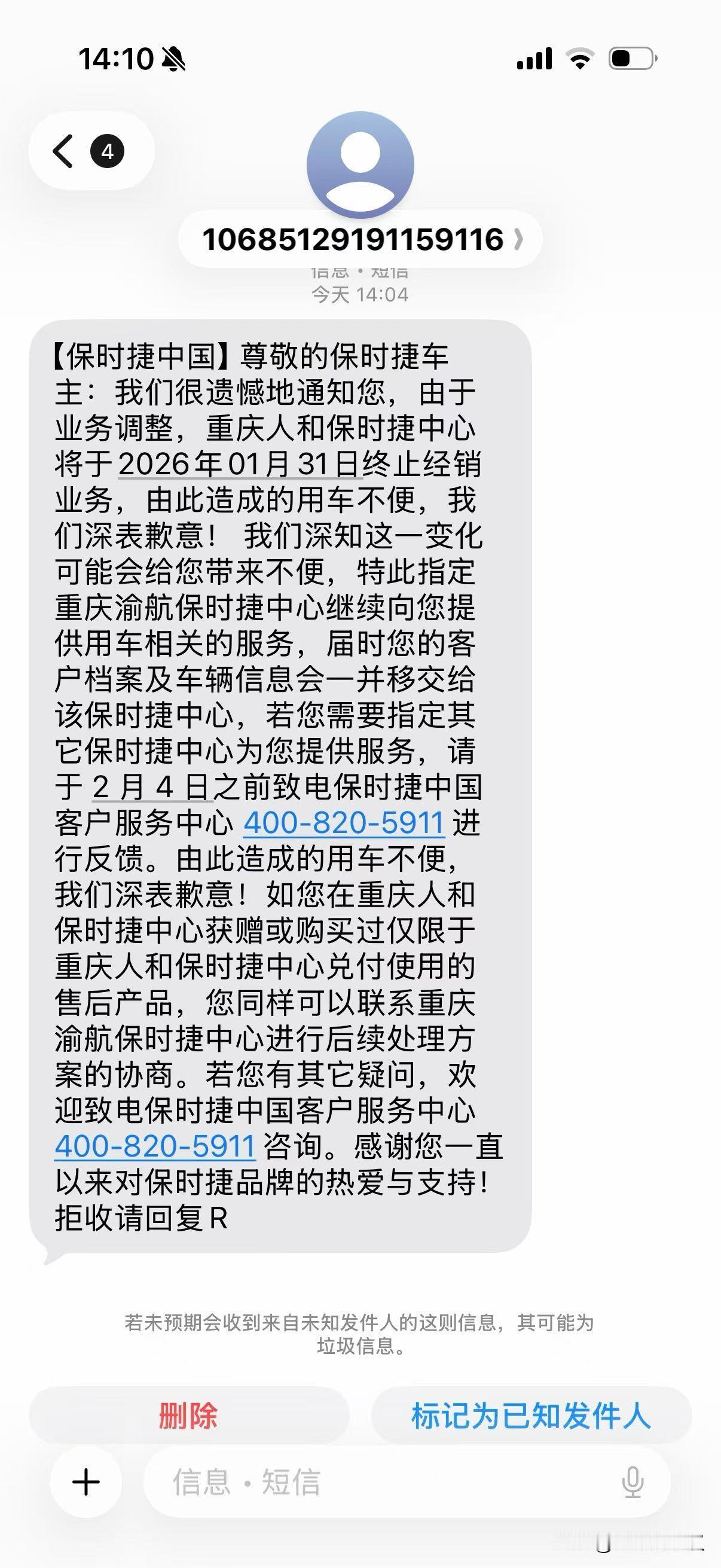Tap the timestamp 今天 14:04 above the message
The width and height of the screenshot is (721, 1568).
360,293
